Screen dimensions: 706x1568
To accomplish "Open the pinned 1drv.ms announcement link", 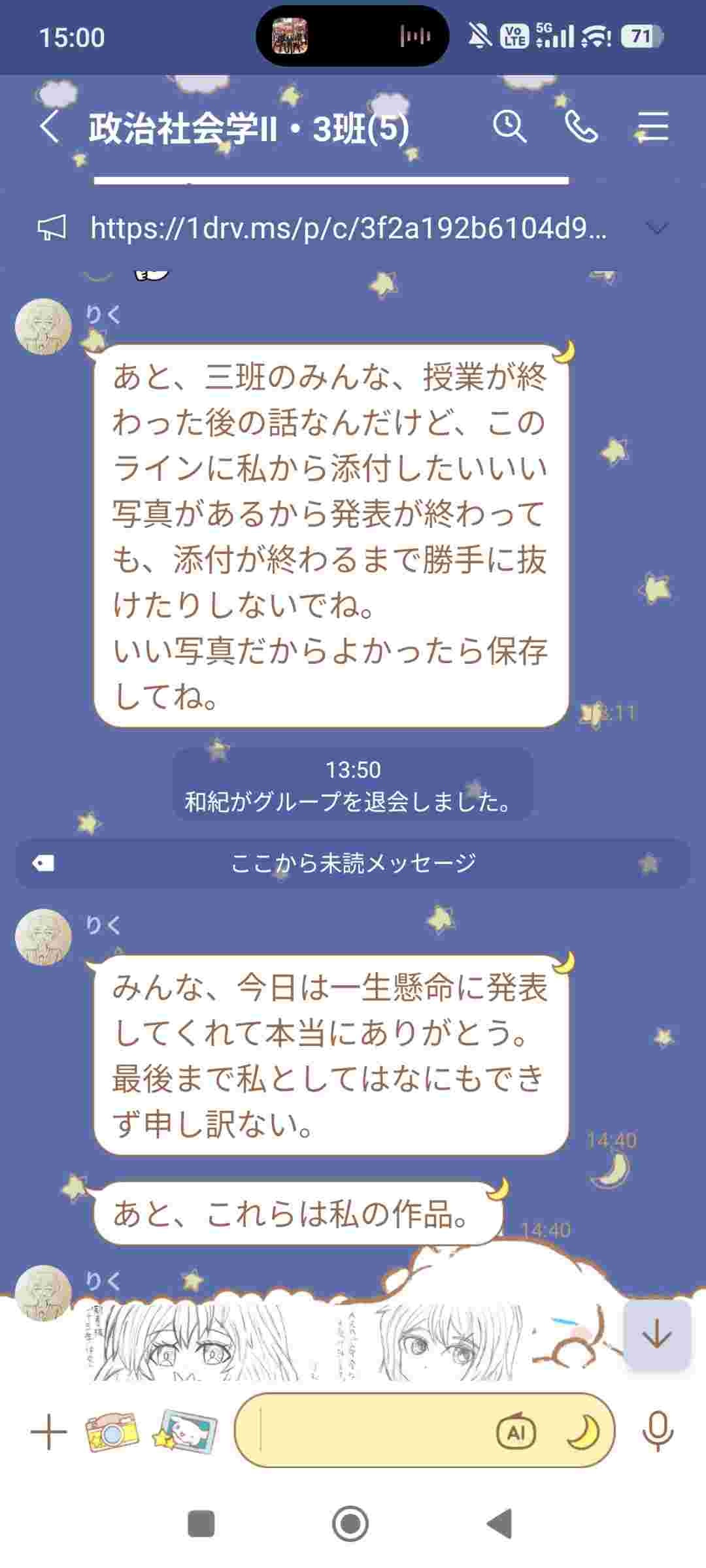I will click(348, 228).
